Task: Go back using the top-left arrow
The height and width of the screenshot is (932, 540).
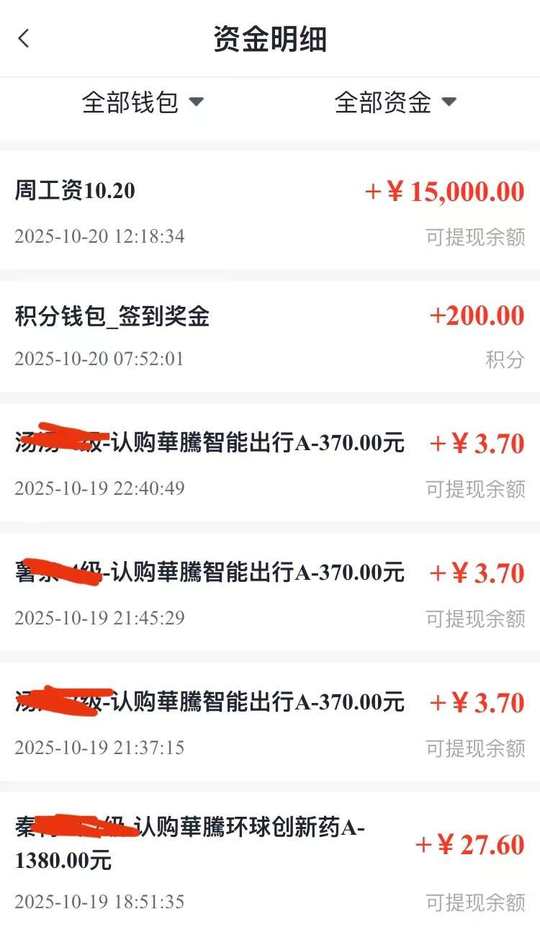Action: point(23,39)
